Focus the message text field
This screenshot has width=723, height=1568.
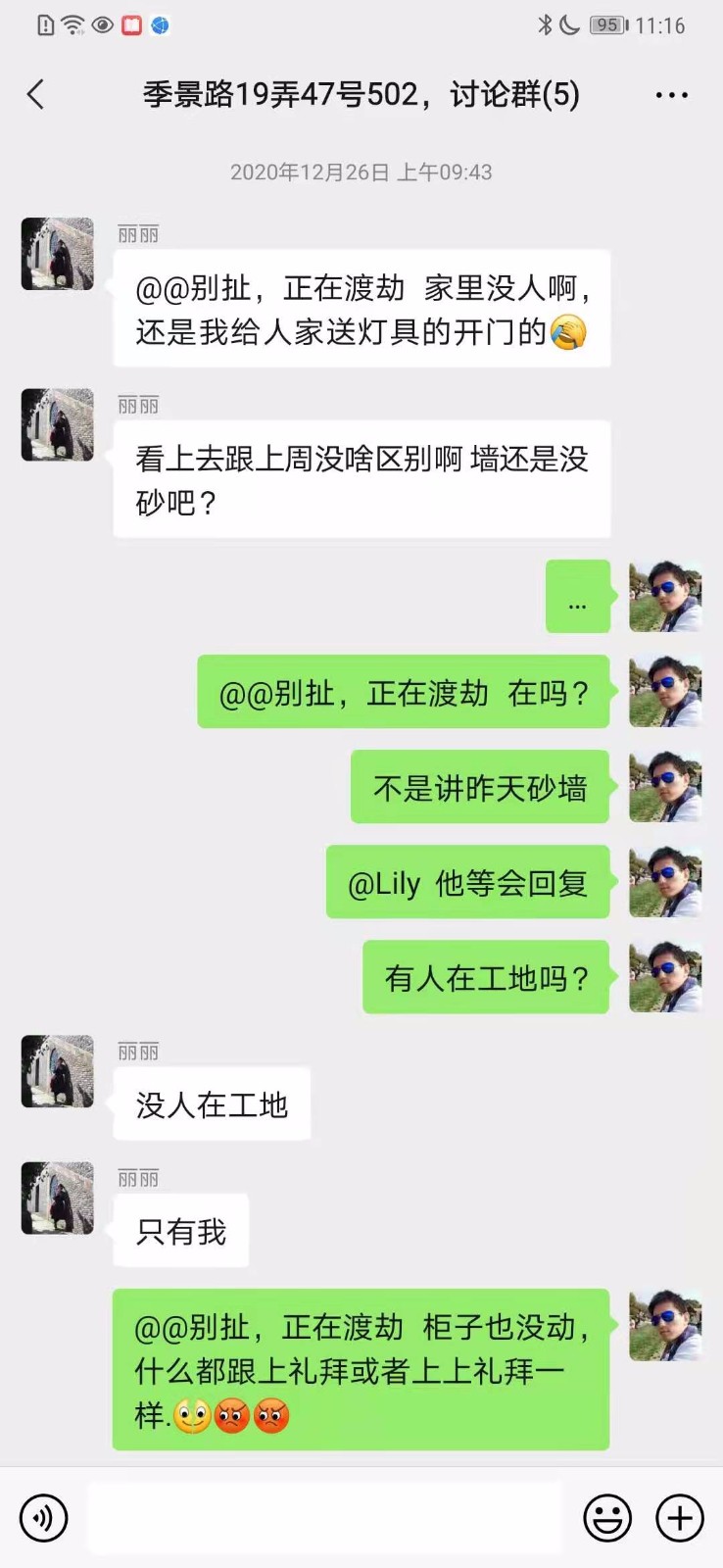pyautogui.click(x=325, y=1518)
